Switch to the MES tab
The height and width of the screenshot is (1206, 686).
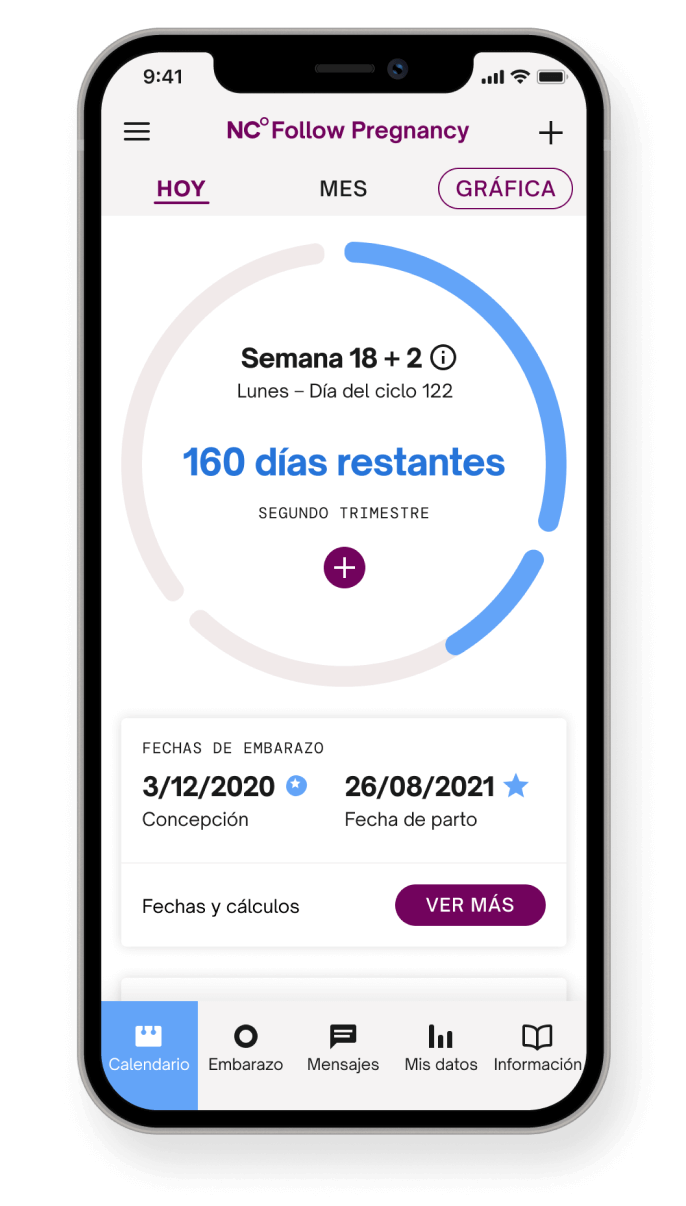pos(343,189)
